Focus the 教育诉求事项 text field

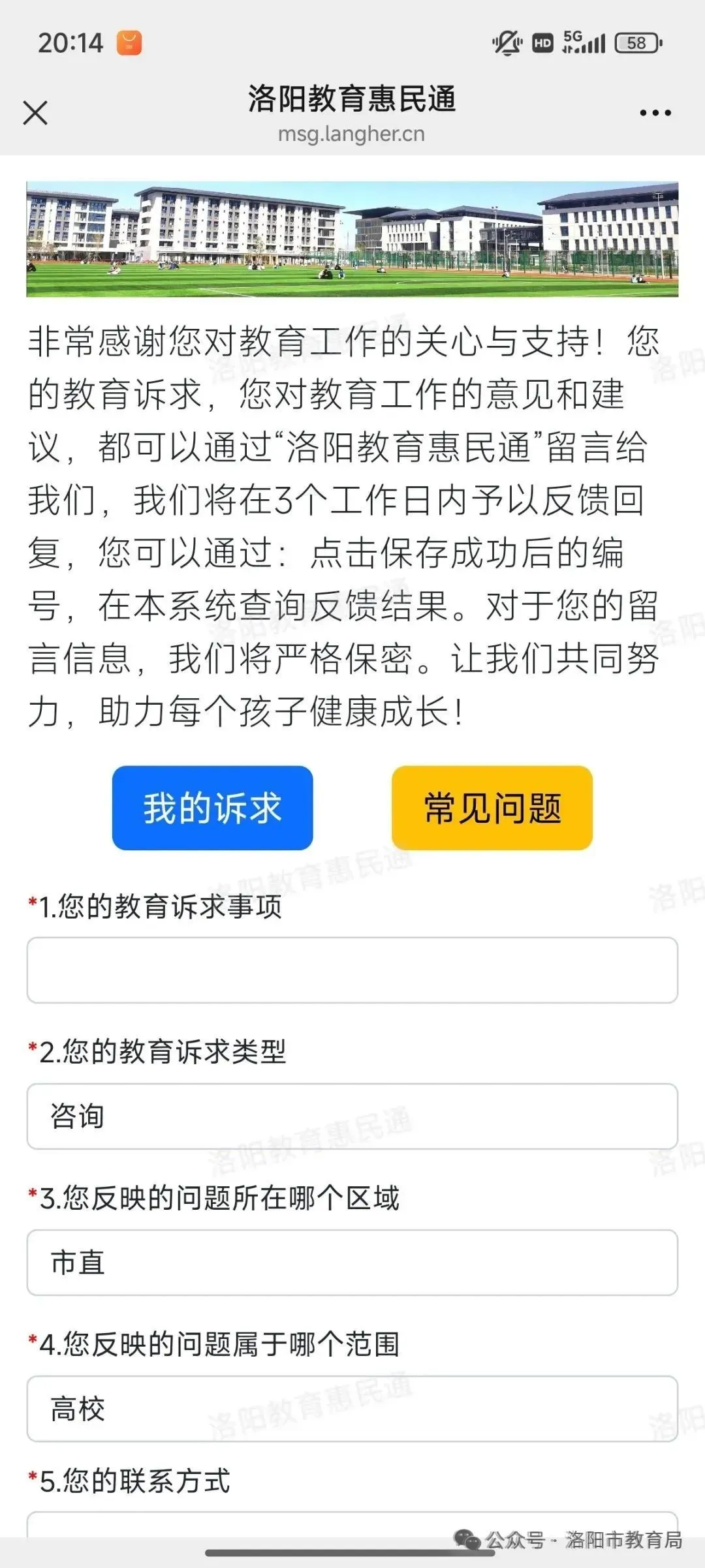click(352, 970)
